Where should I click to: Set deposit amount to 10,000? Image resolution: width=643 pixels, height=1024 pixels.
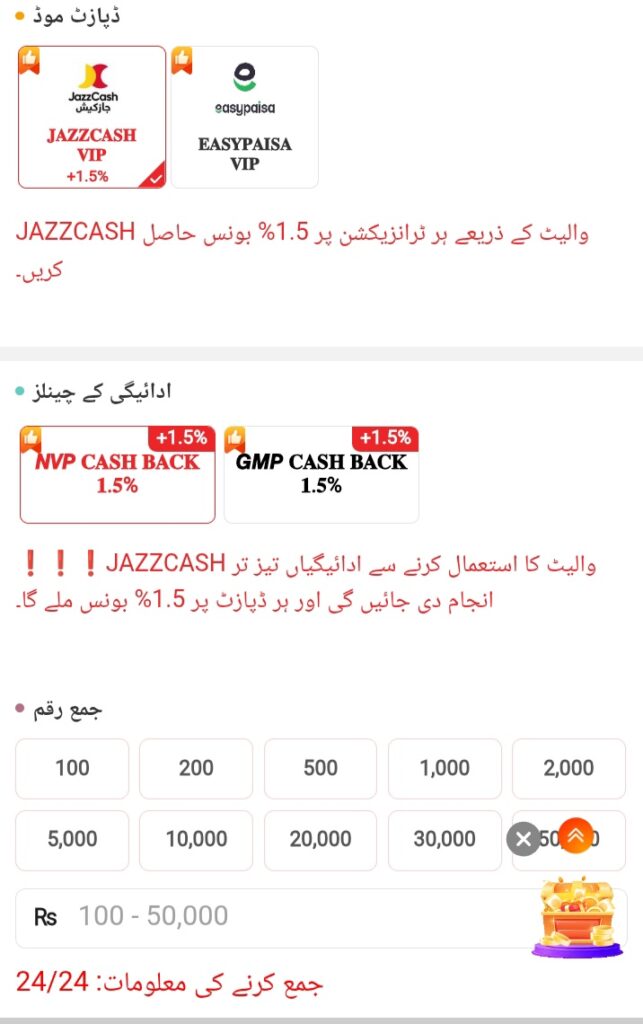pos(196,840)
